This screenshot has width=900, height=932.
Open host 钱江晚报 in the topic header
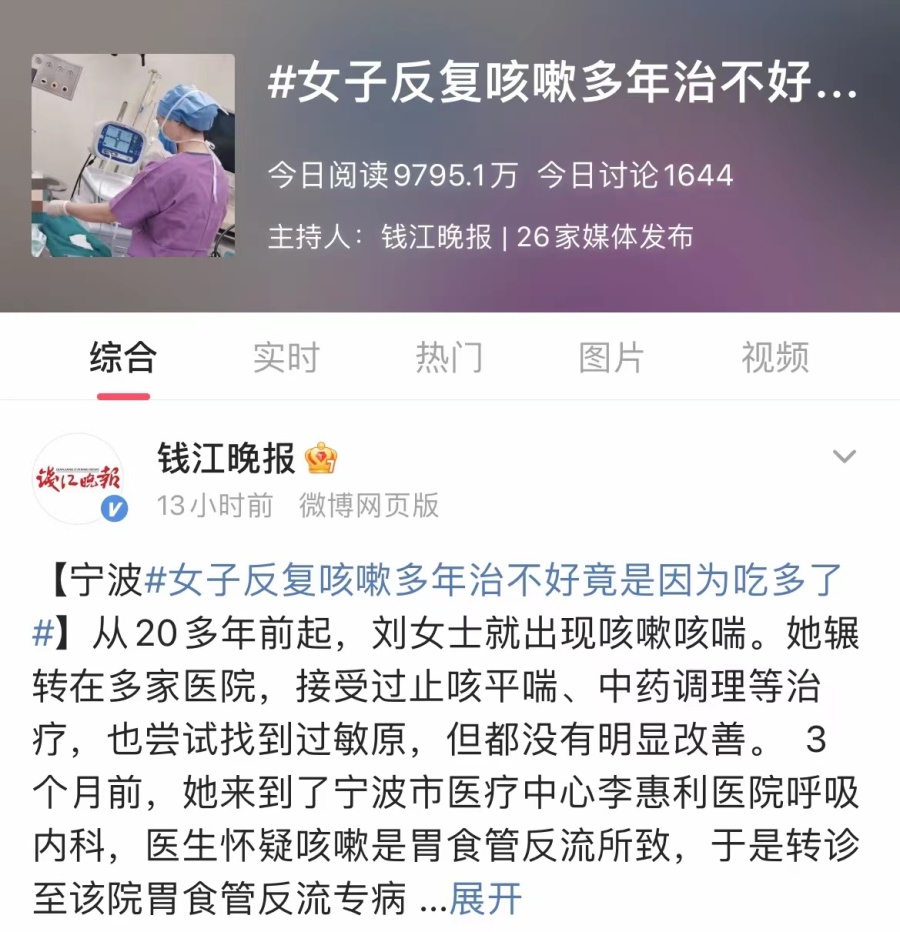click(x=436, y=236)
